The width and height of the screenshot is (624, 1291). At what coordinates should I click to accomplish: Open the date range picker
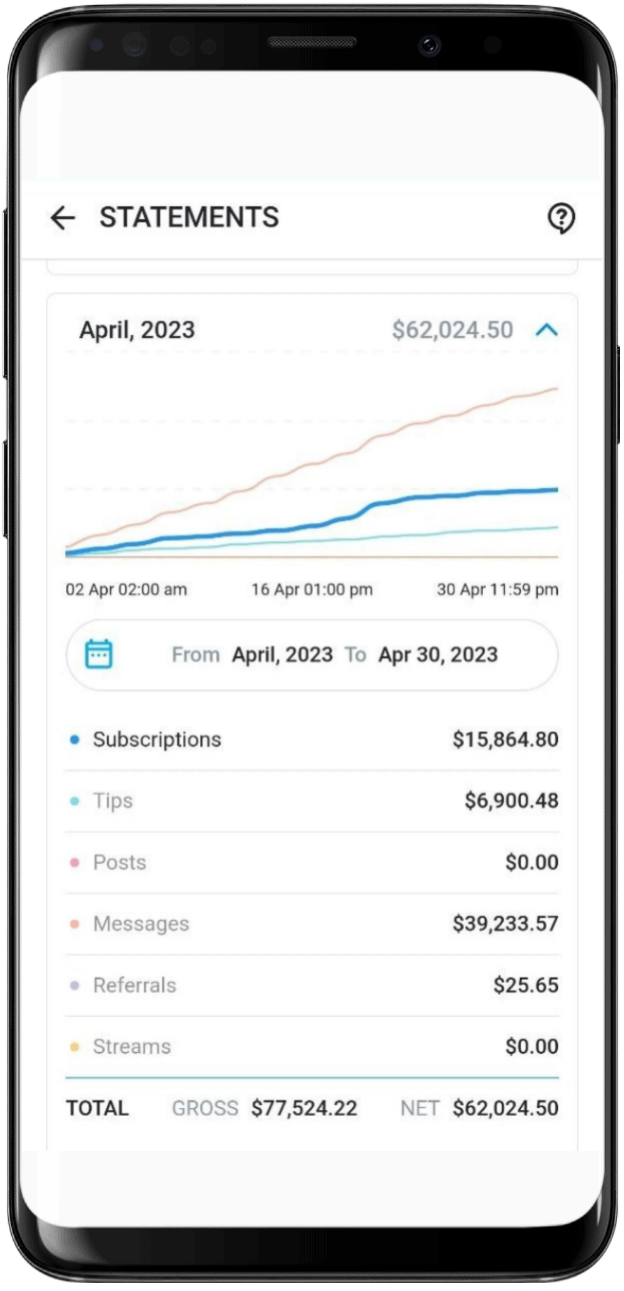click(312, 655)
